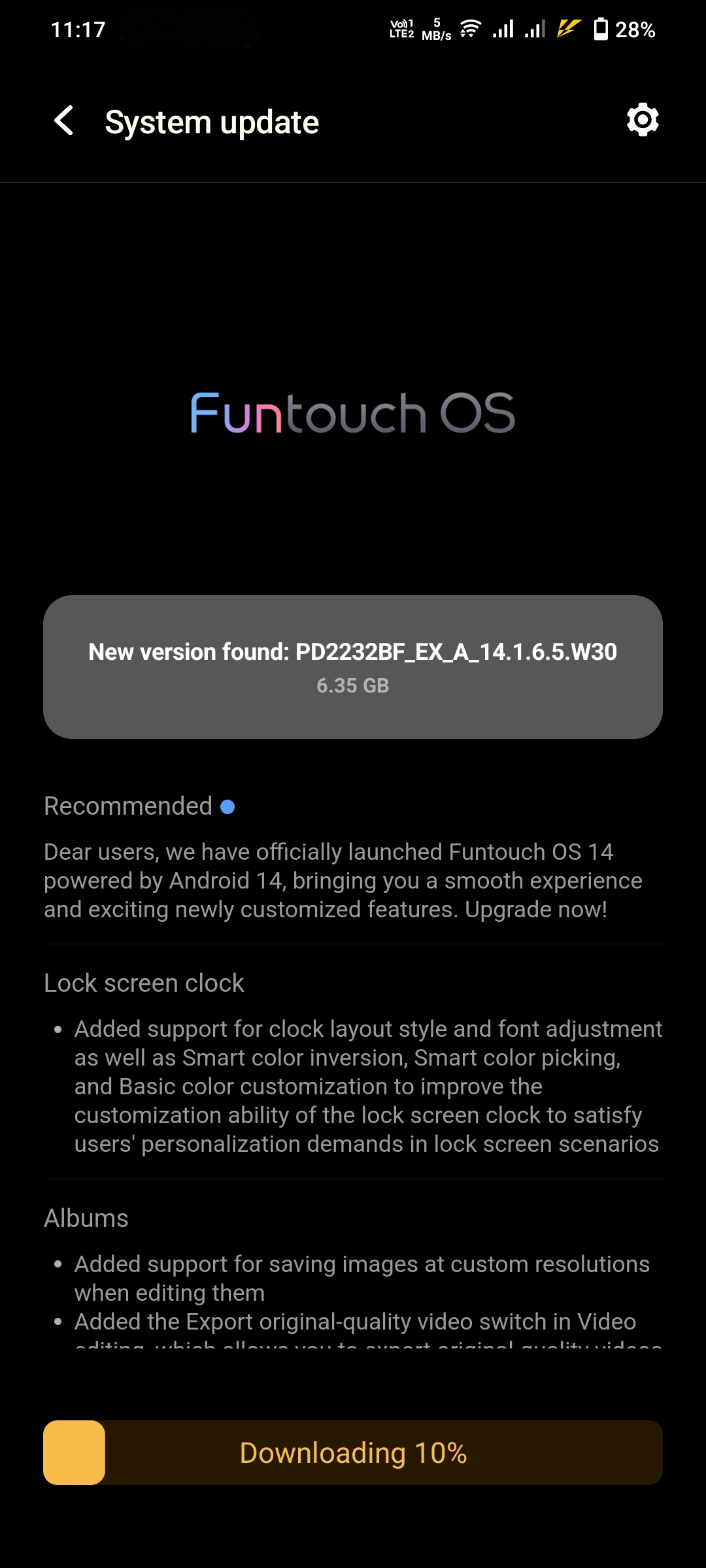Tap the primary SIM signal bars icon
This screenshot has width=706, height=1568.
point(503,29)
